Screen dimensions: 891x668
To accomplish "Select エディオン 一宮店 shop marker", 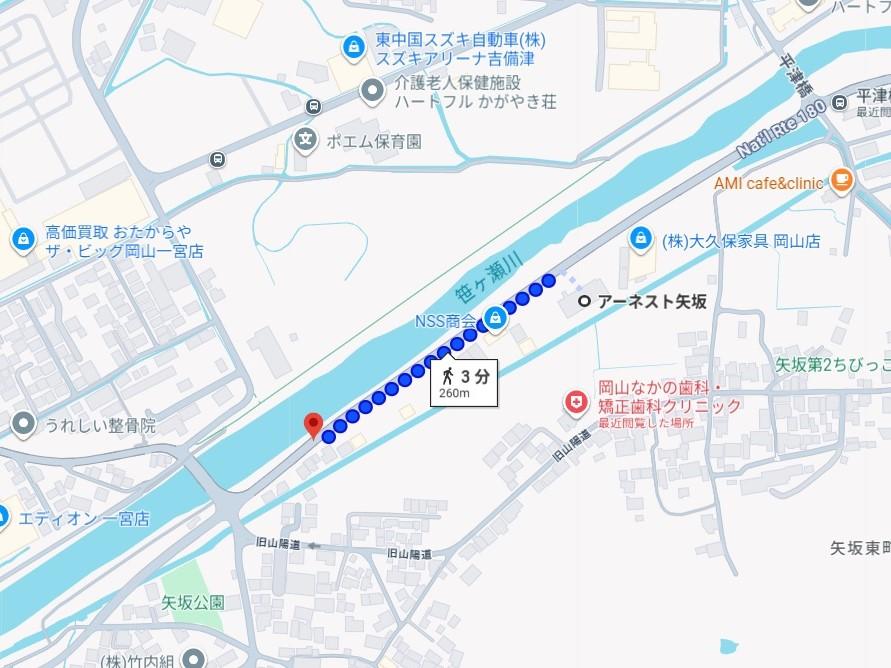I will [x=4, y=518].
